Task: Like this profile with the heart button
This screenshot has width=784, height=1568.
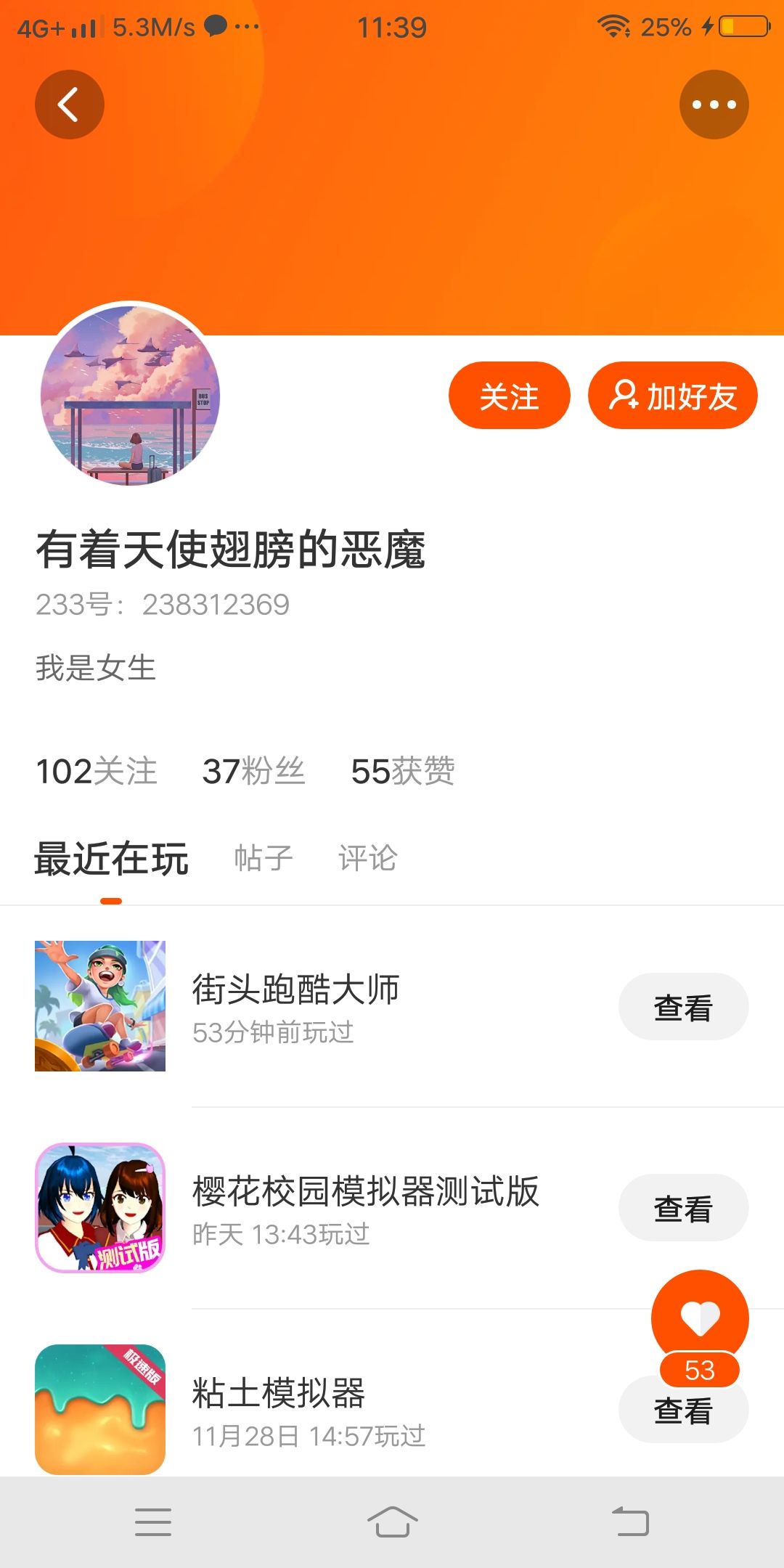Action: click(699, 1317)
